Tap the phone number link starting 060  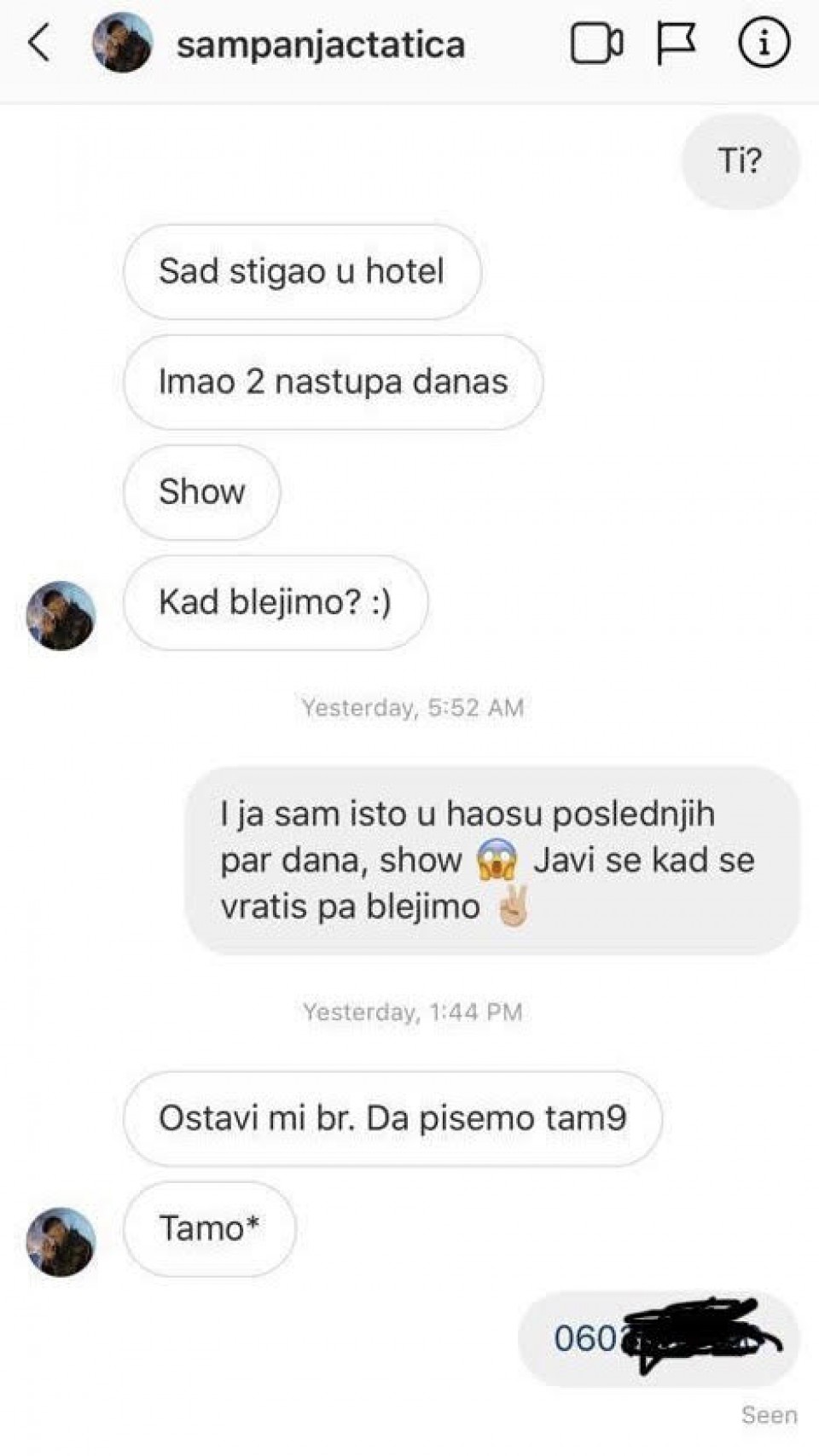[x=589, y=1337]
